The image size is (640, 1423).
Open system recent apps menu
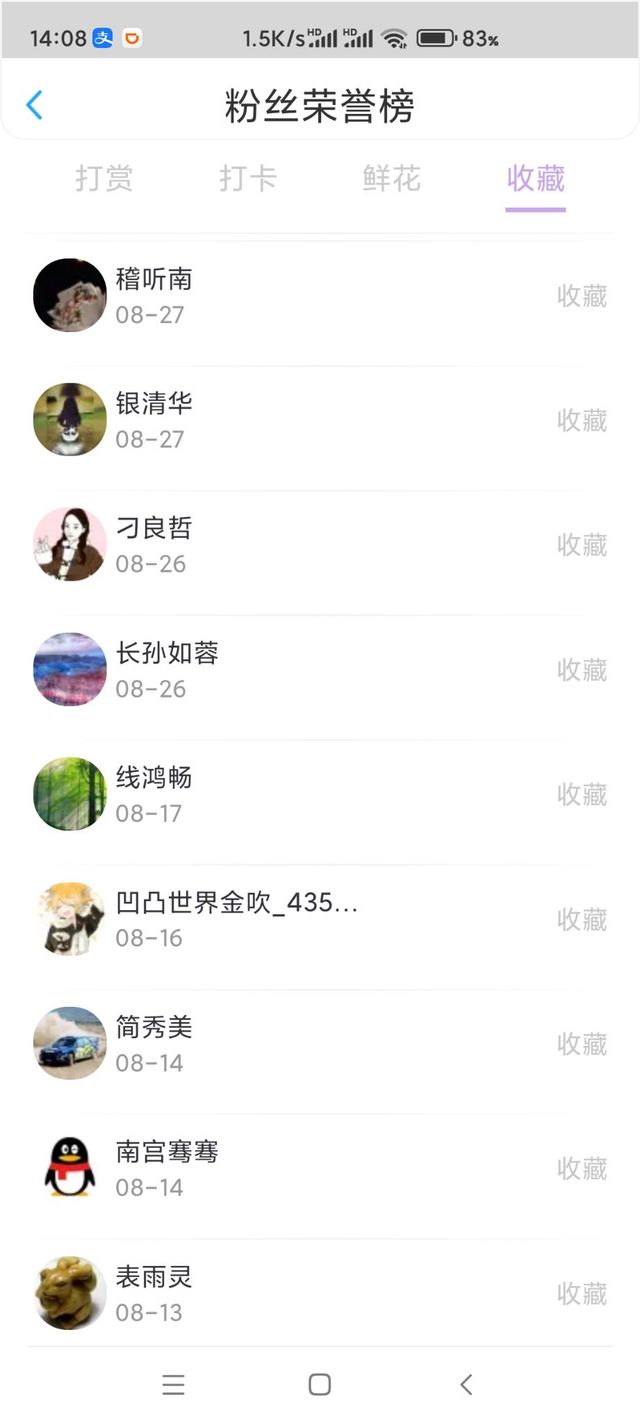click(173, 1384)
